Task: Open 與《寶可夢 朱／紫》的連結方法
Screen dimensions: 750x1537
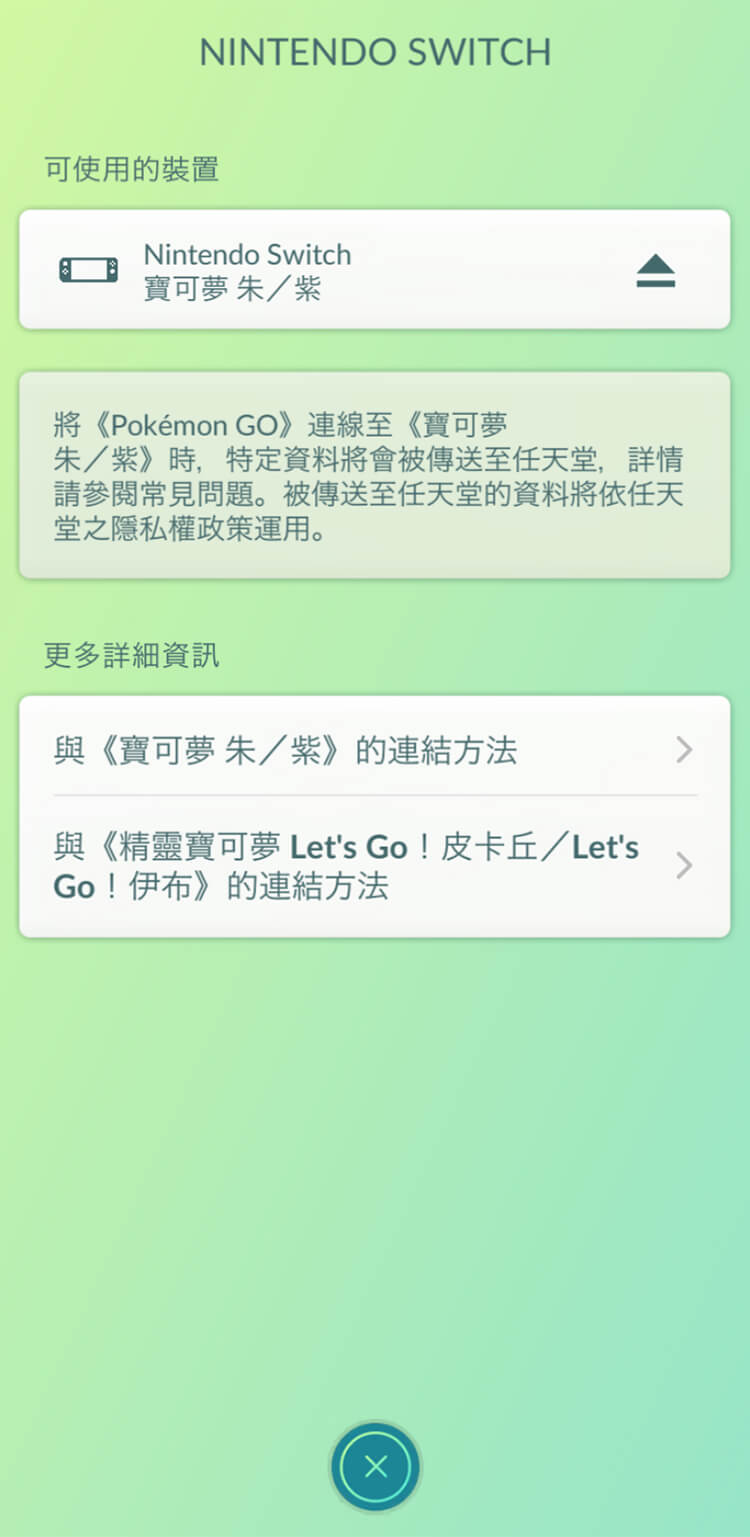Action: point(374,750)
